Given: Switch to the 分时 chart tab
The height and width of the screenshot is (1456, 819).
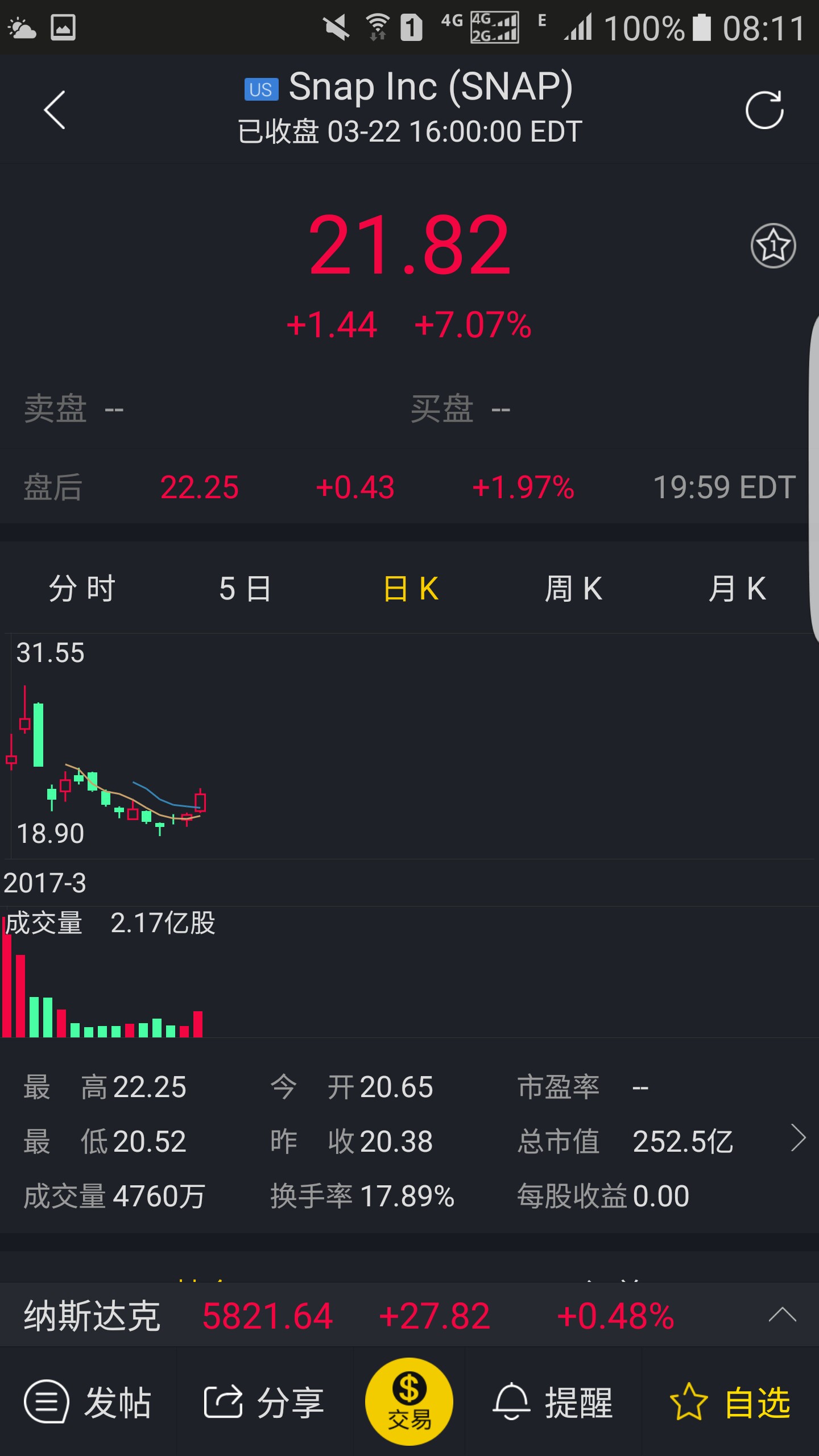Looking at the screenshot, I should [x=82, y=588].
